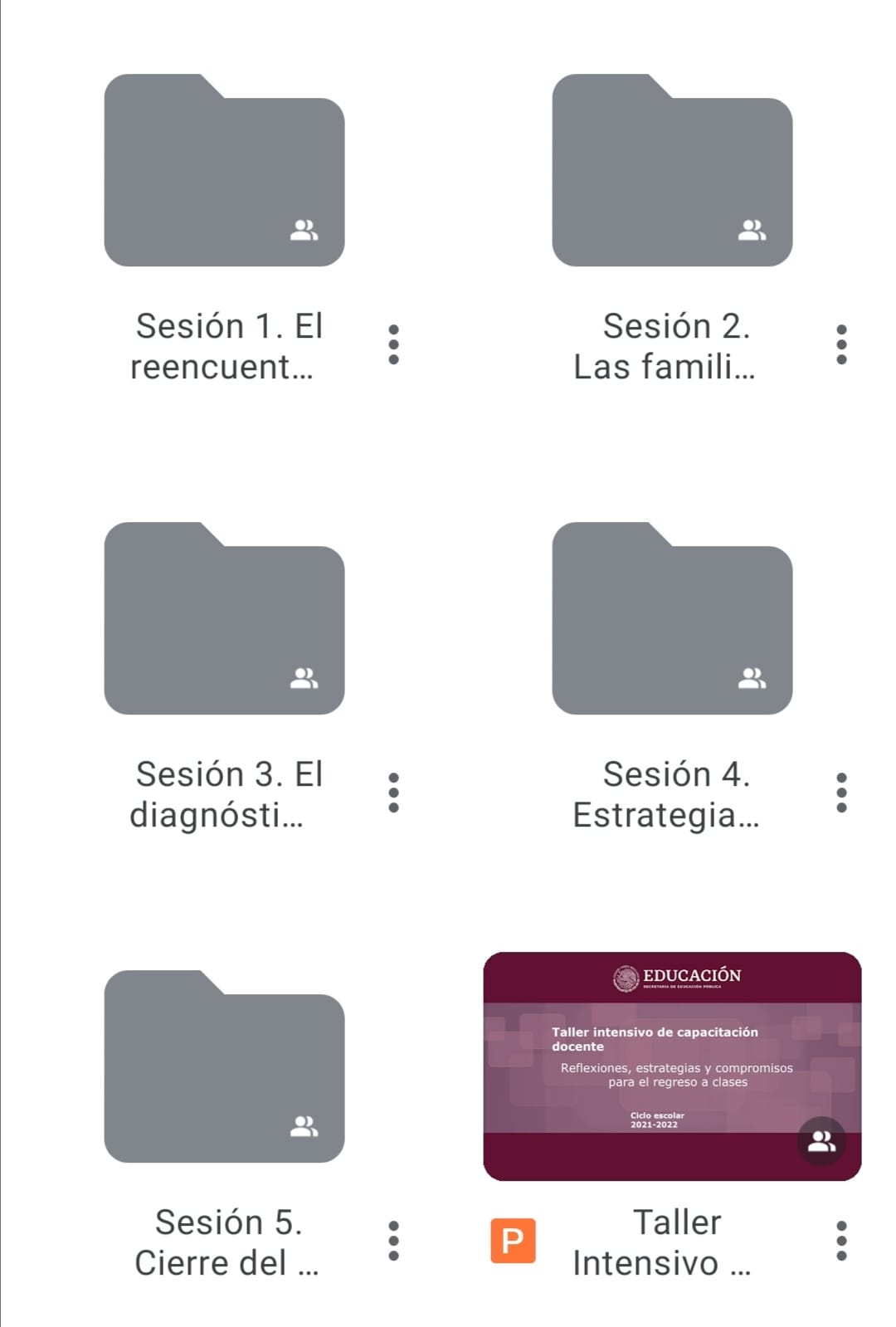Screen dimensions: 896x1327
Task: Open the Sesión 3. El diagnósti... folder
Action: 224,619
